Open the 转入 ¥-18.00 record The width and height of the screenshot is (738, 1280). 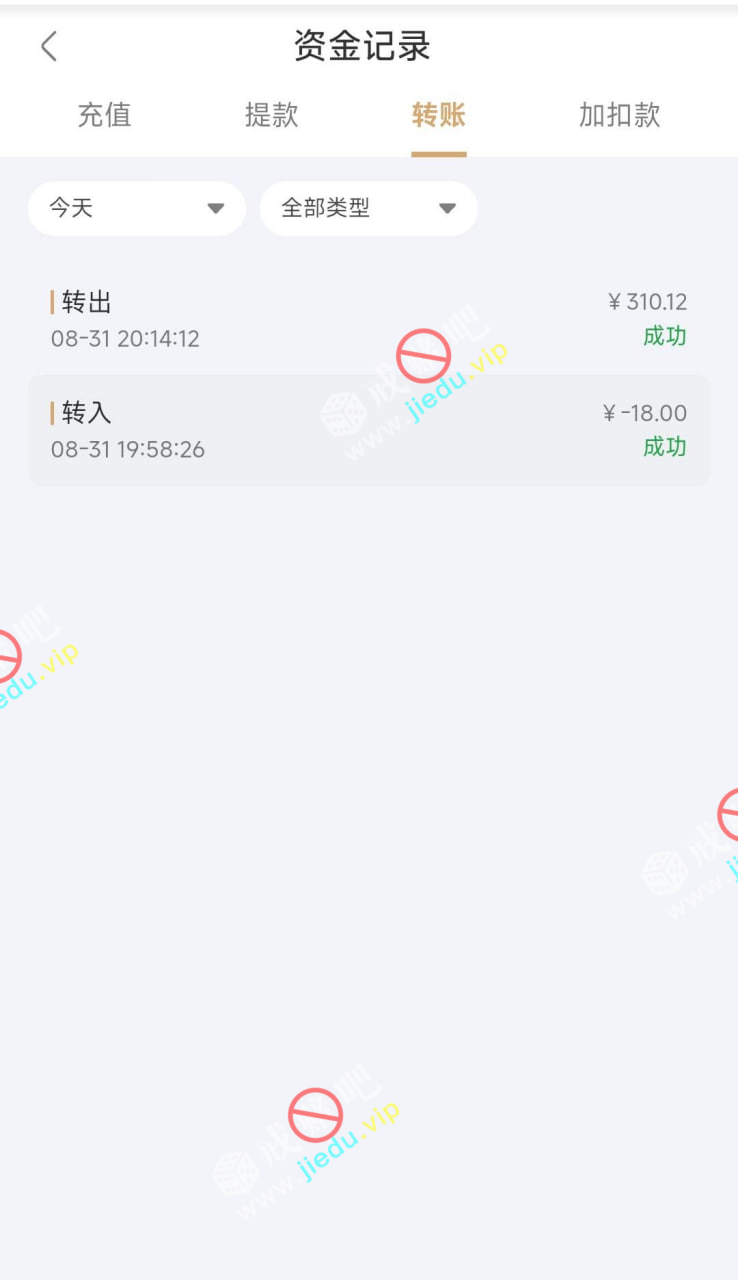pyautogui.click(x=368, y=430)
